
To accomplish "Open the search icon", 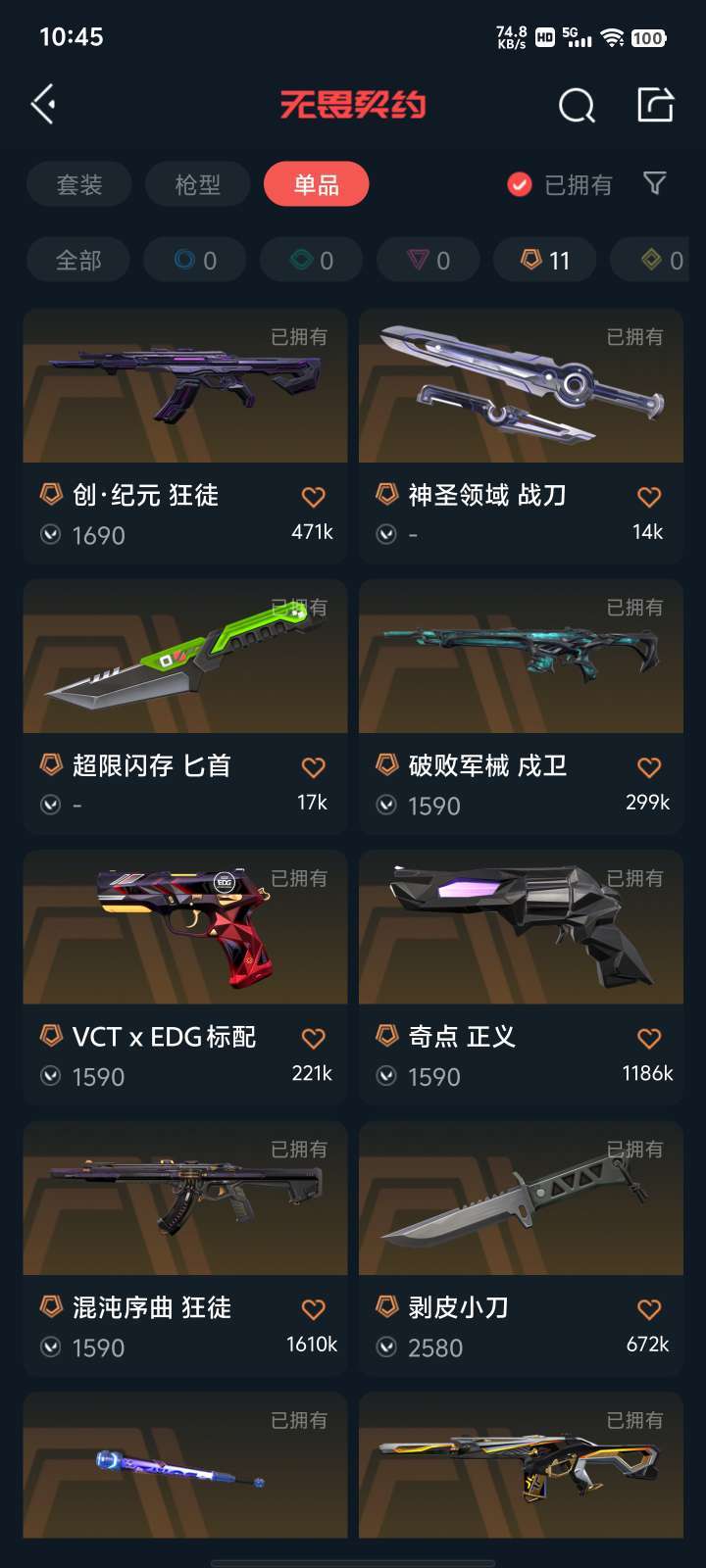I will tap(577, 105).
